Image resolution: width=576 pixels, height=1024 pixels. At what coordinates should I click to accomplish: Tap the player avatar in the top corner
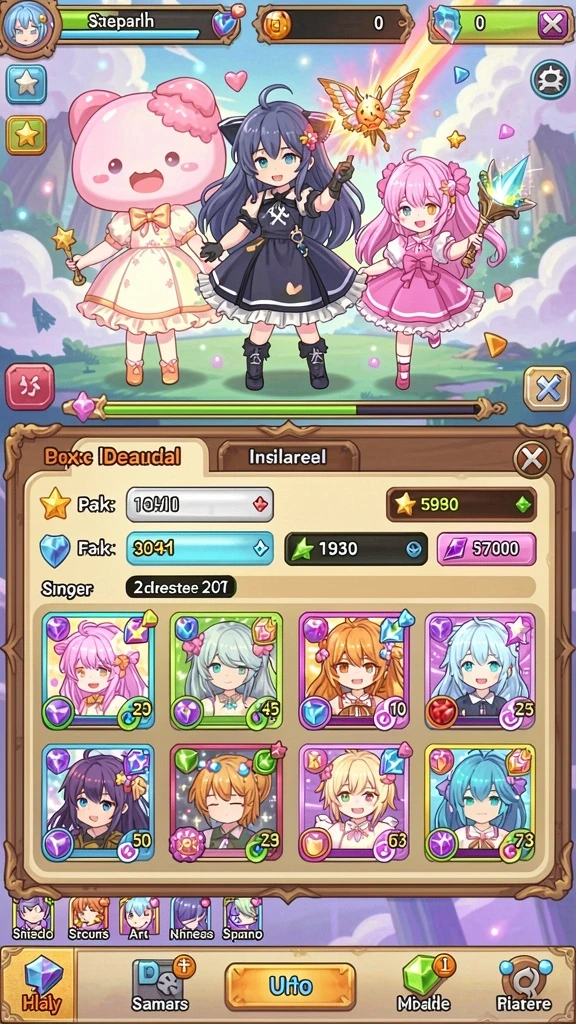(28, 25)
